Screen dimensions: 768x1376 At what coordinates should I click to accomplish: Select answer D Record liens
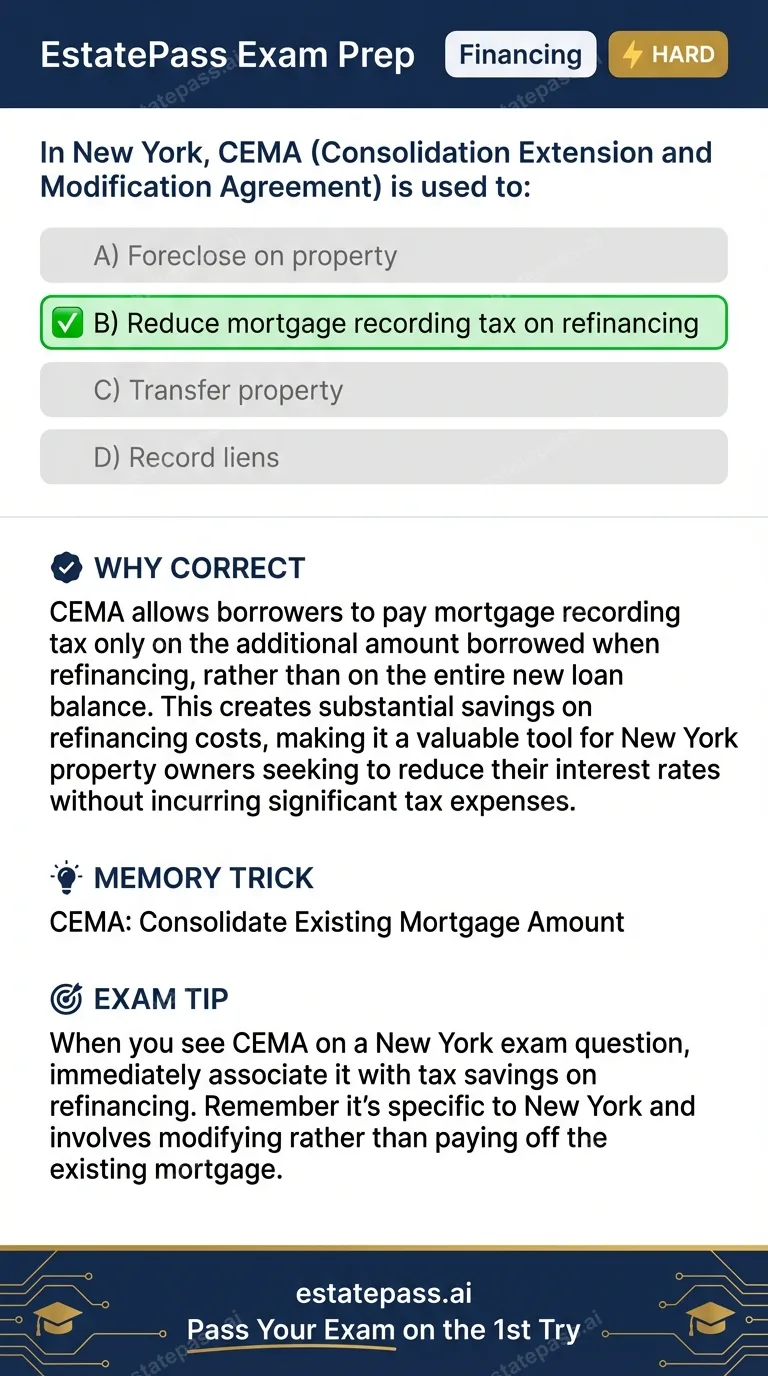(384, 457)
